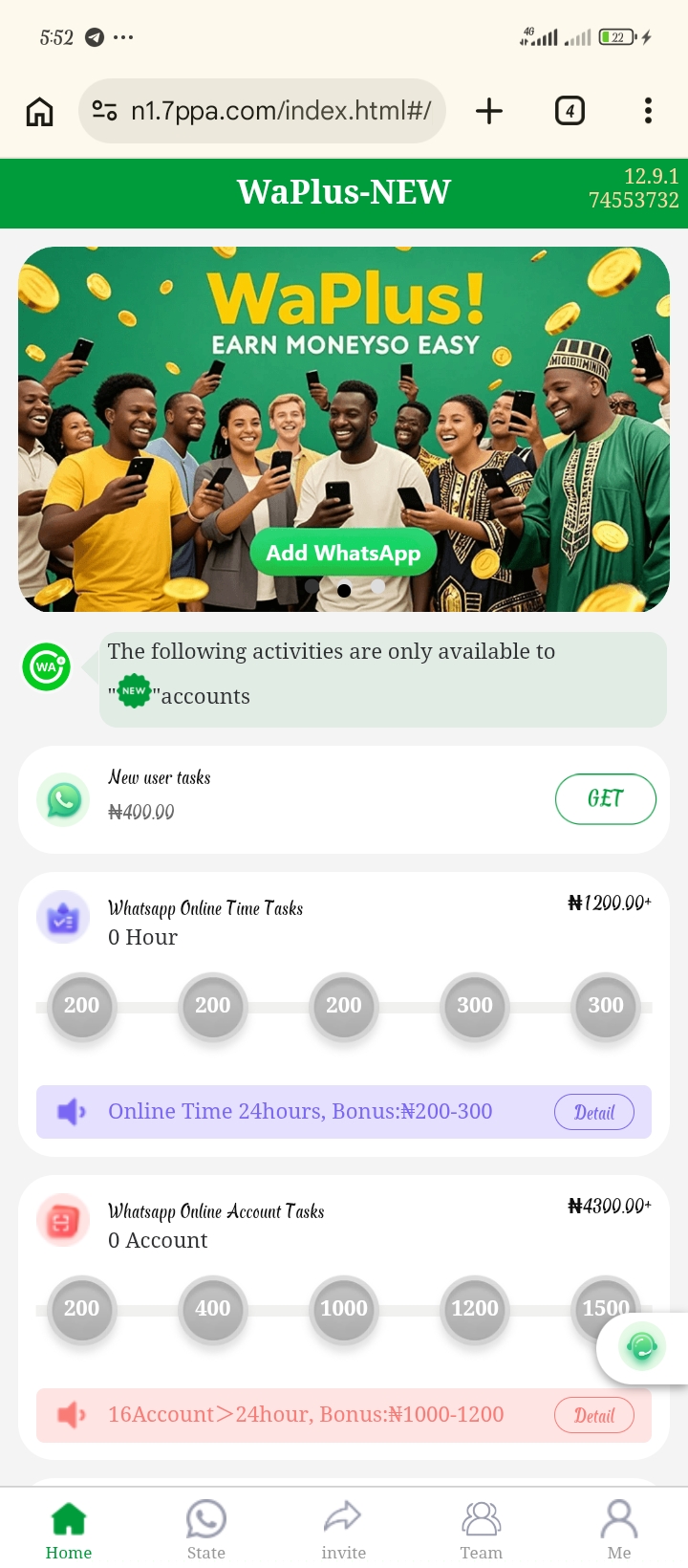View Detail for Online Time 24hours bonus
688x1568 pixels.
pyautogui.click(x=594, y=1112)
